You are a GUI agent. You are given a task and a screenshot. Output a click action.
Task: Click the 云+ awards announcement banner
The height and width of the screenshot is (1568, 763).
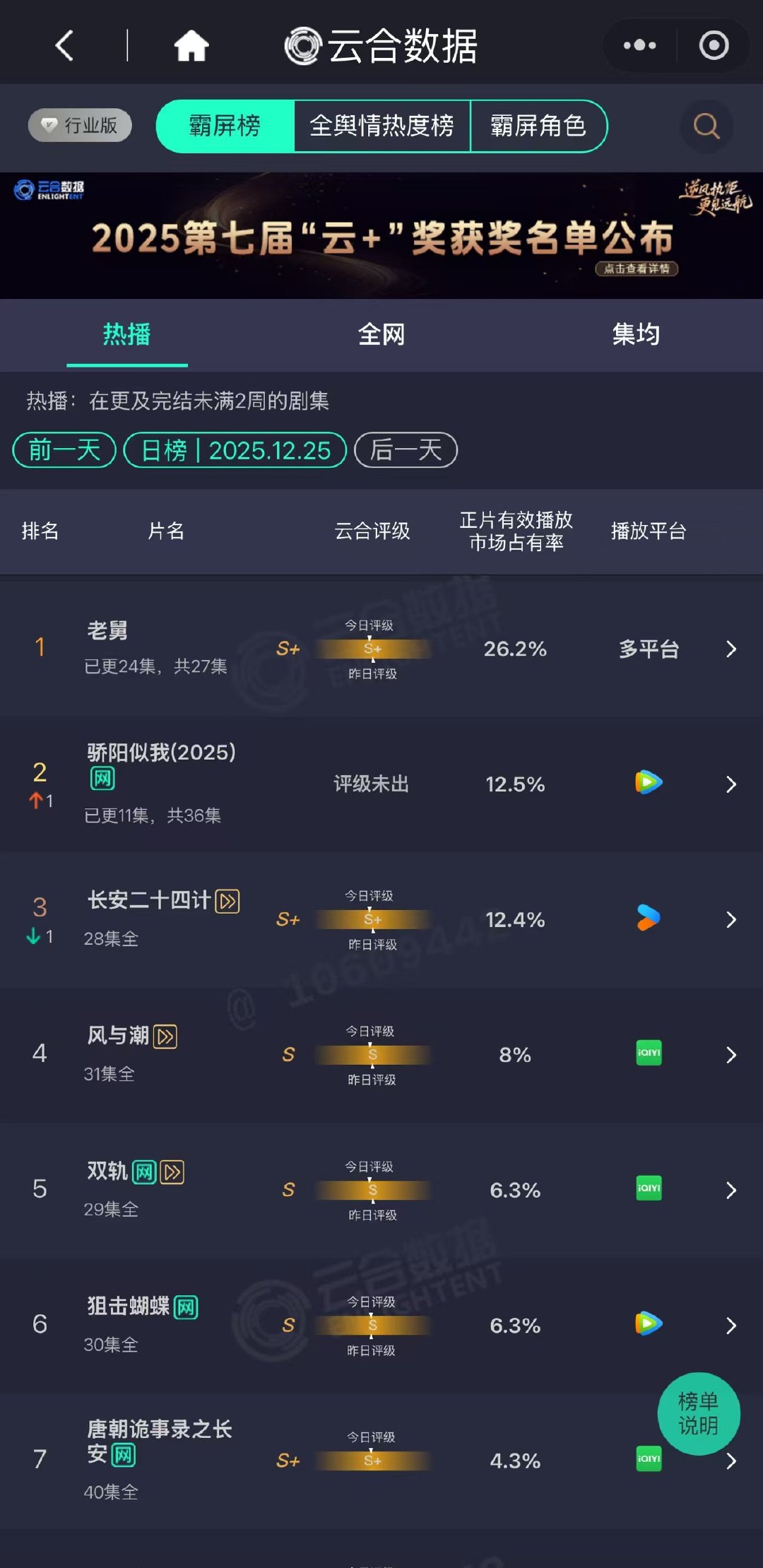381,233
